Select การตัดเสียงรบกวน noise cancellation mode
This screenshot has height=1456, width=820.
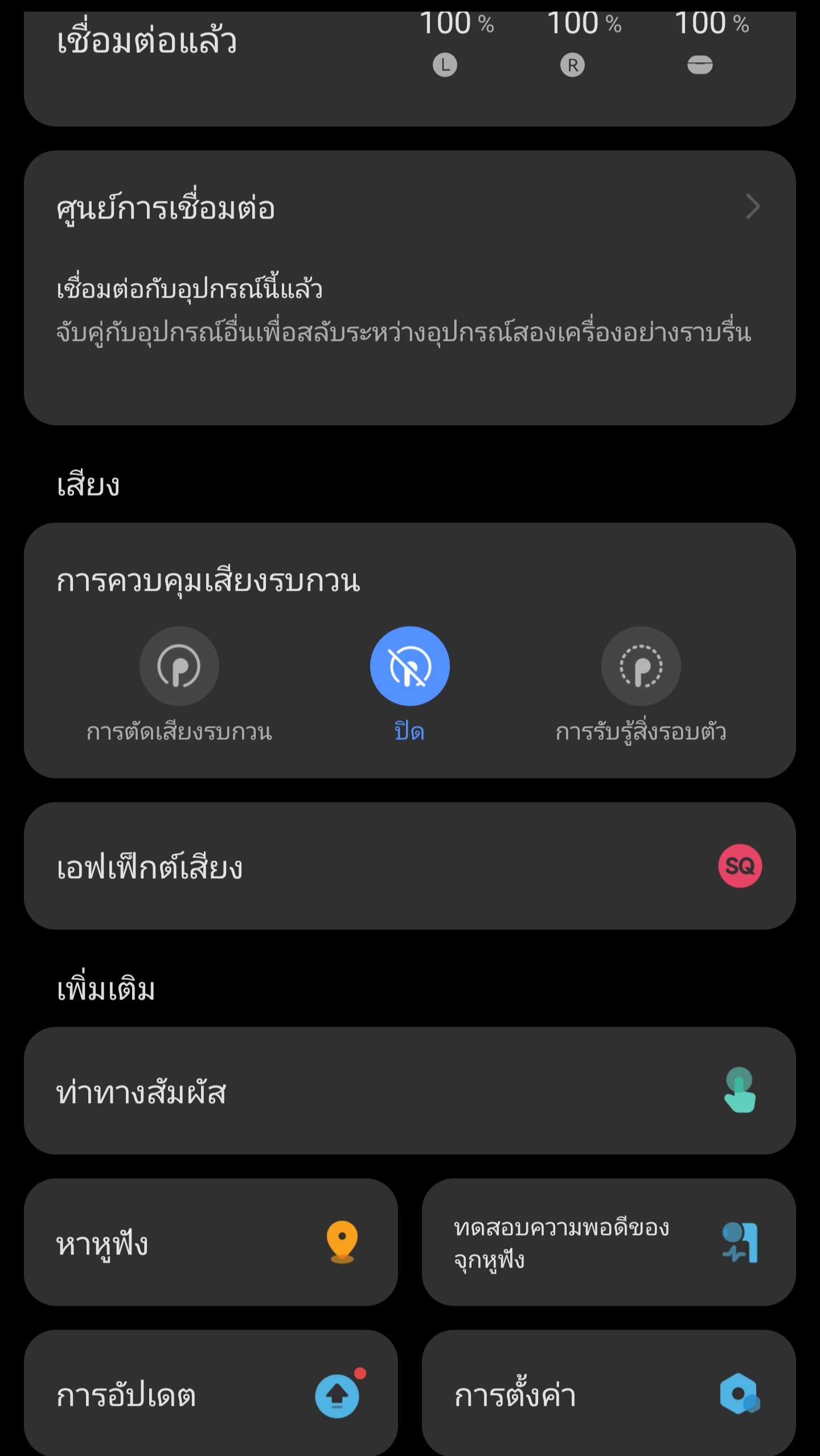coord(179,667)
